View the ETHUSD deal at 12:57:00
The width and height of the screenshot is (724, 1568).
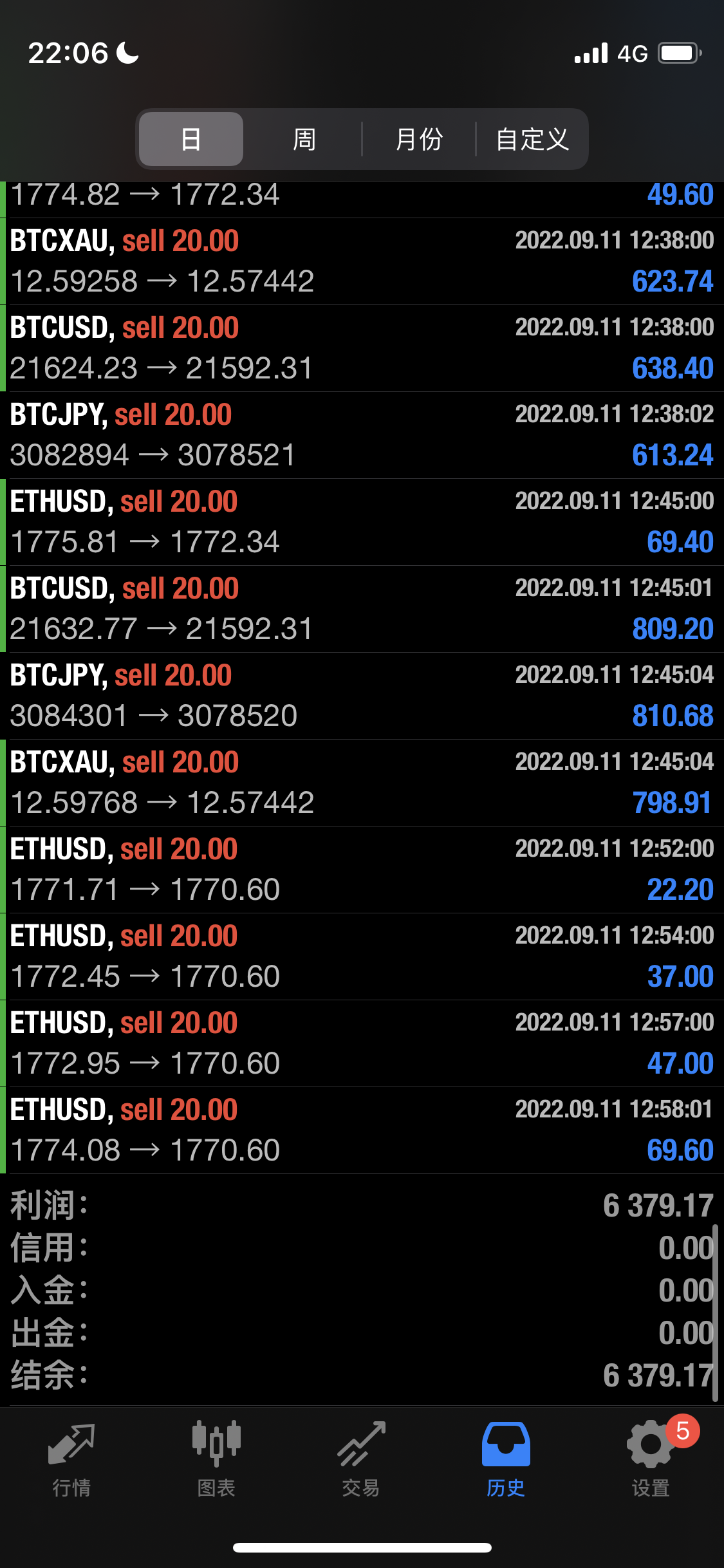click(362, 1043)
